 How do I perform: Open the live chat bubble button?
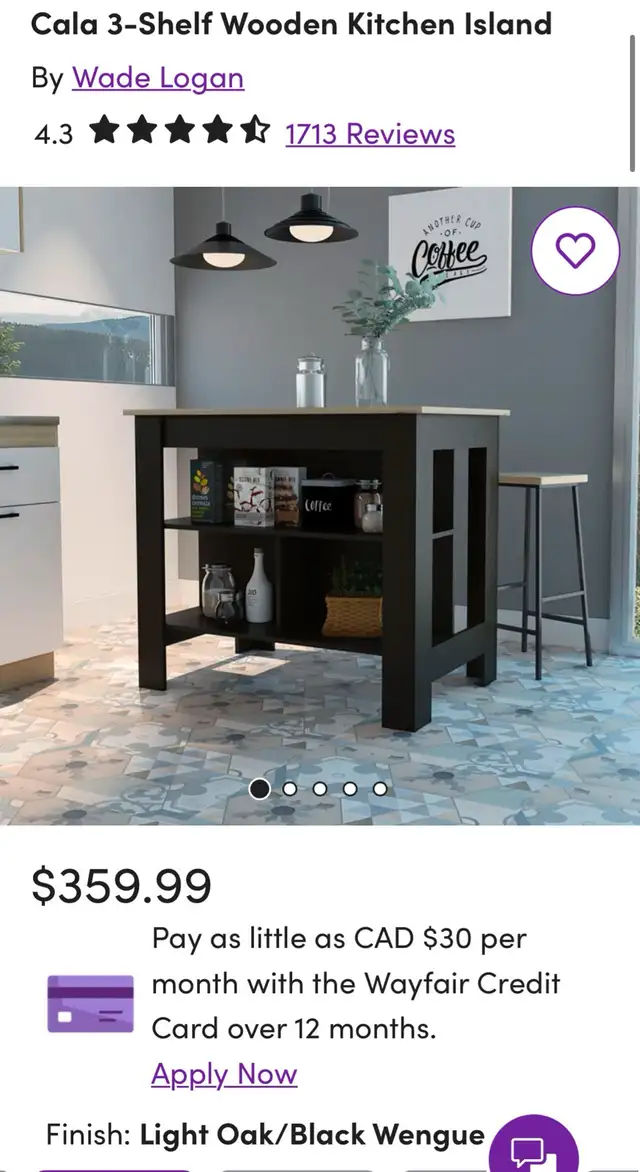point(535,1145)
